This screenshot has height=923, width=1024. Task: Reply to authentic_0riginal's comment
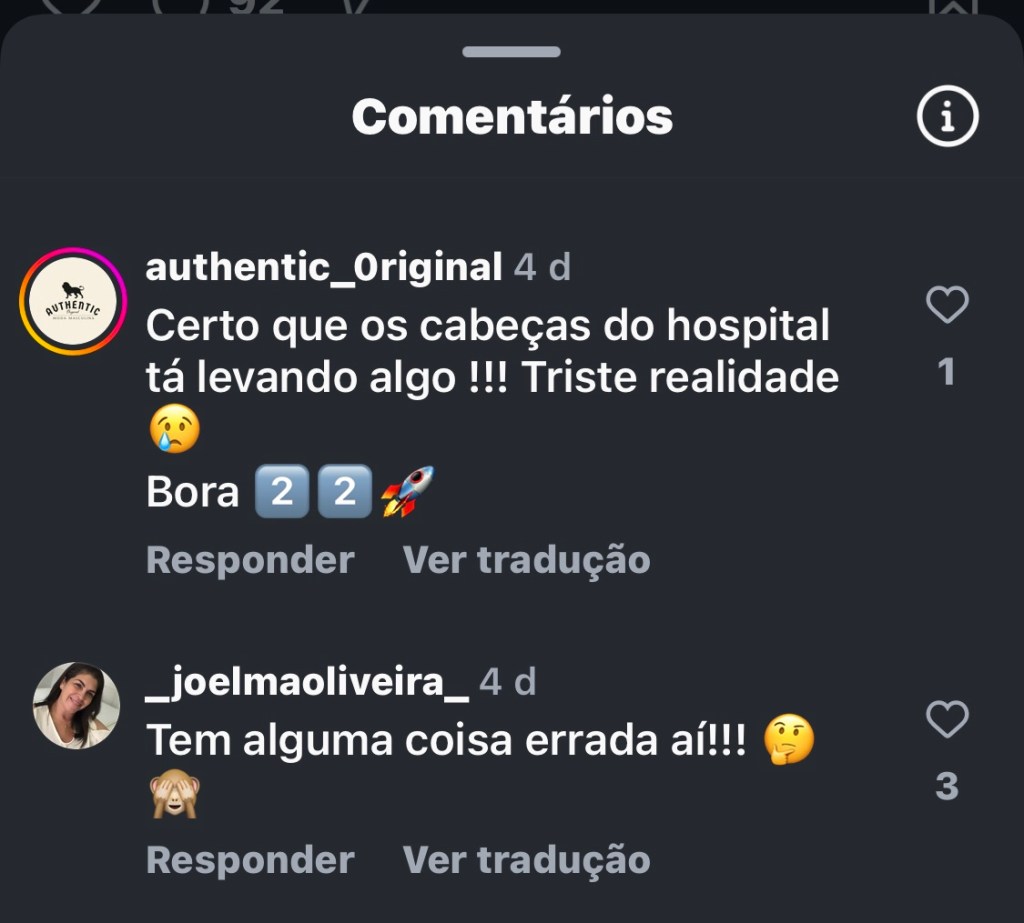pos(250,560)
